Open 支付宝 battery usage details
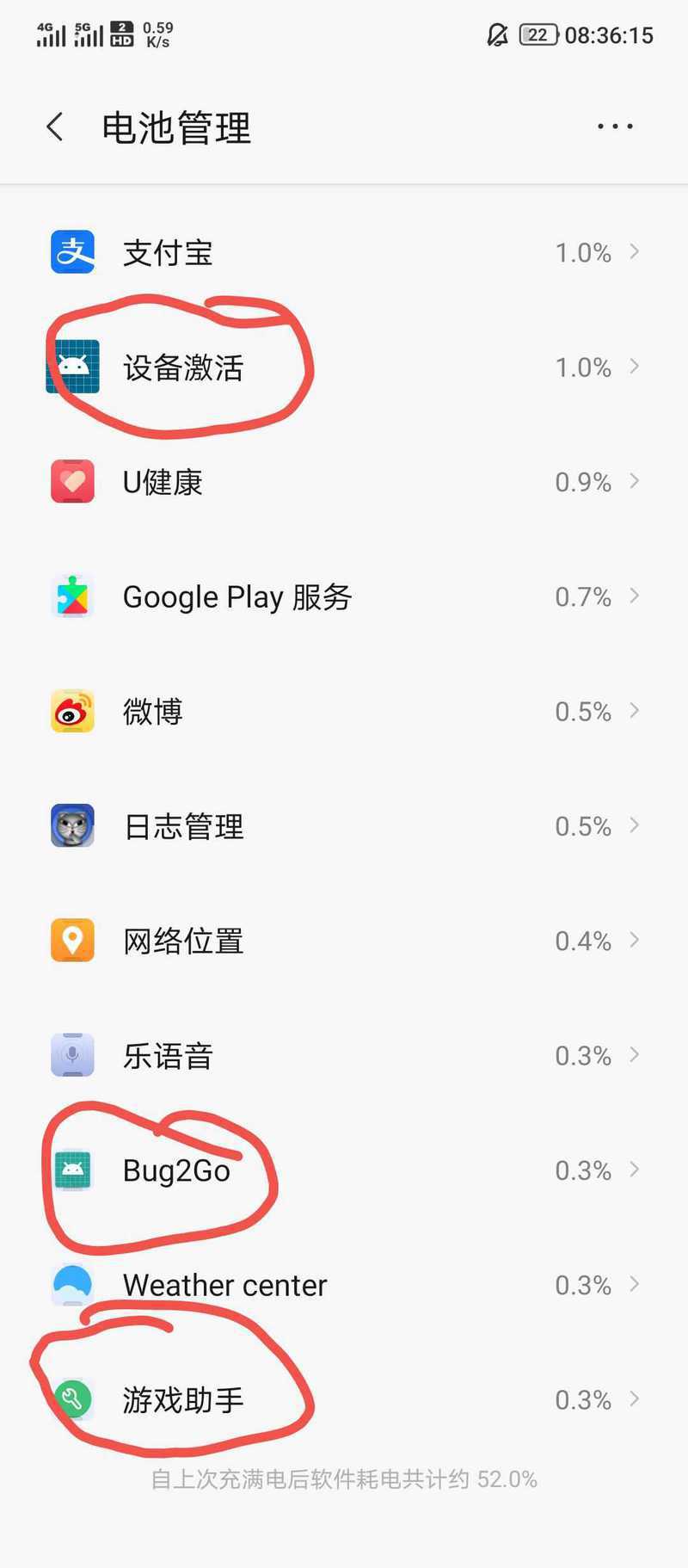This screenshot has height=1568, width=688. (344, 252)
